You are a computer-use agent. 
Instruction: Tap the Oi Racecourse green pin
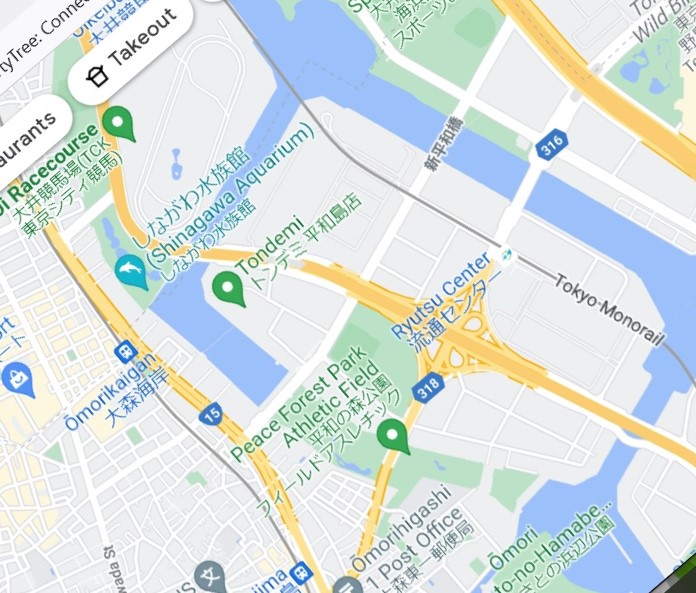coord(120,123)
